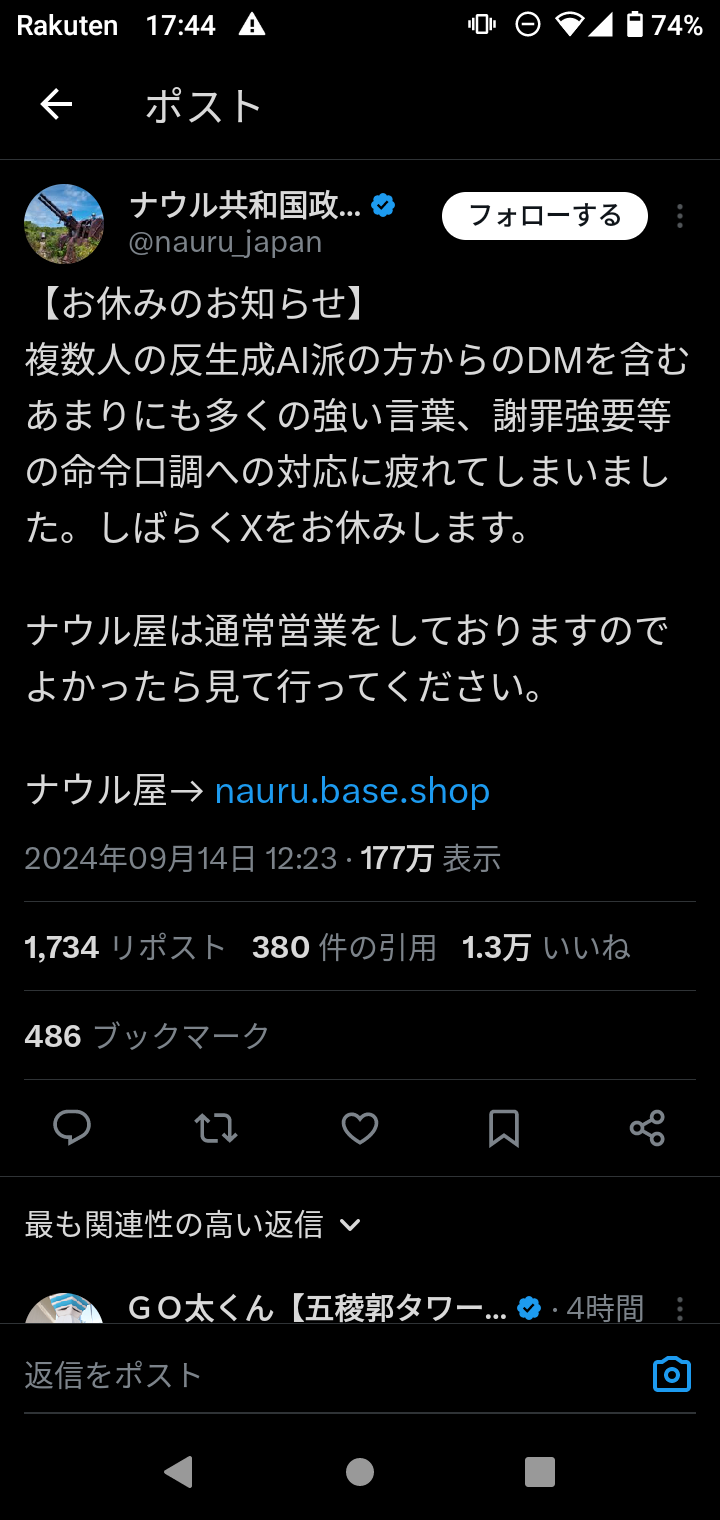Open the overflow menu on ＧＯ太くん's reply
This screenshot has width=720, height=1520.
[x=680, y=1308]
